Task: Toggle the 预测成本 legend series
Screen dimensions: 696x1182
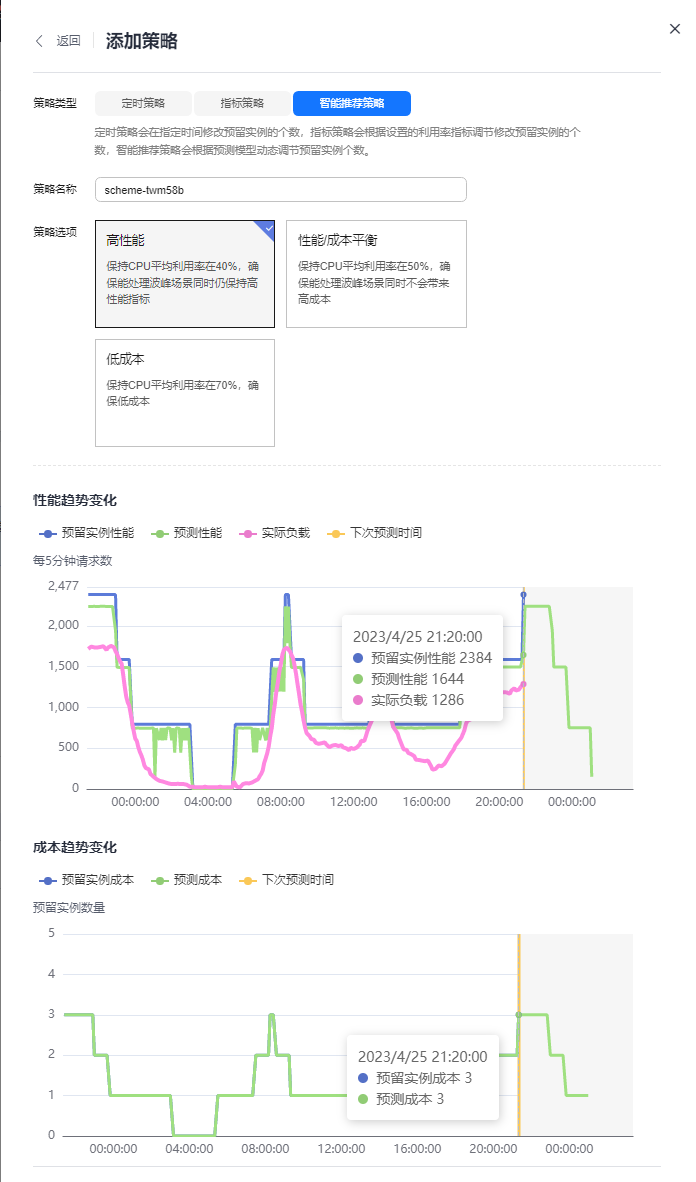Action: tap(187, 880)
